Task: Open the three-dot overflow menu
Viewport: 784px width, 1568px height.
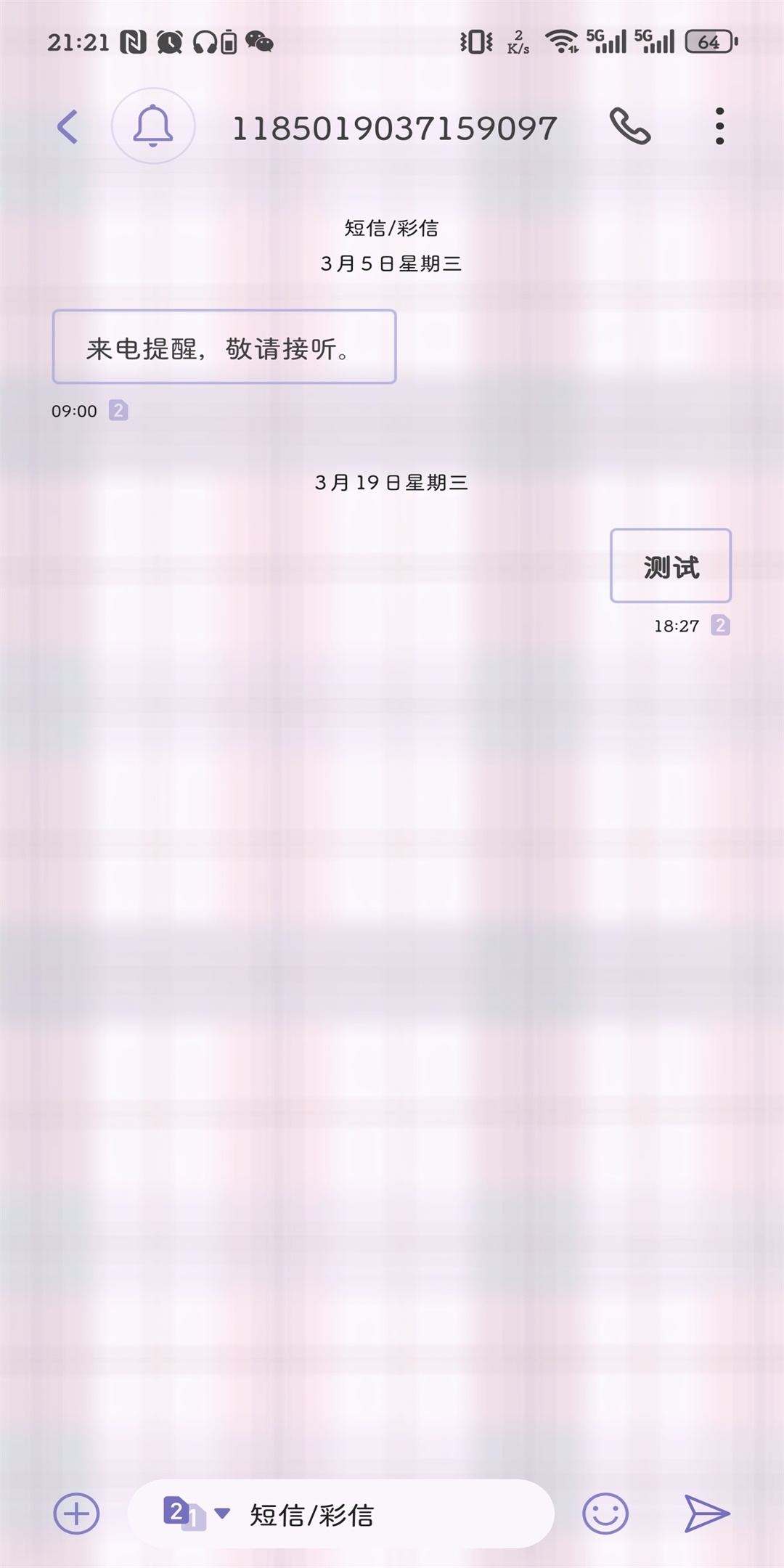Action: coord(719,126)
